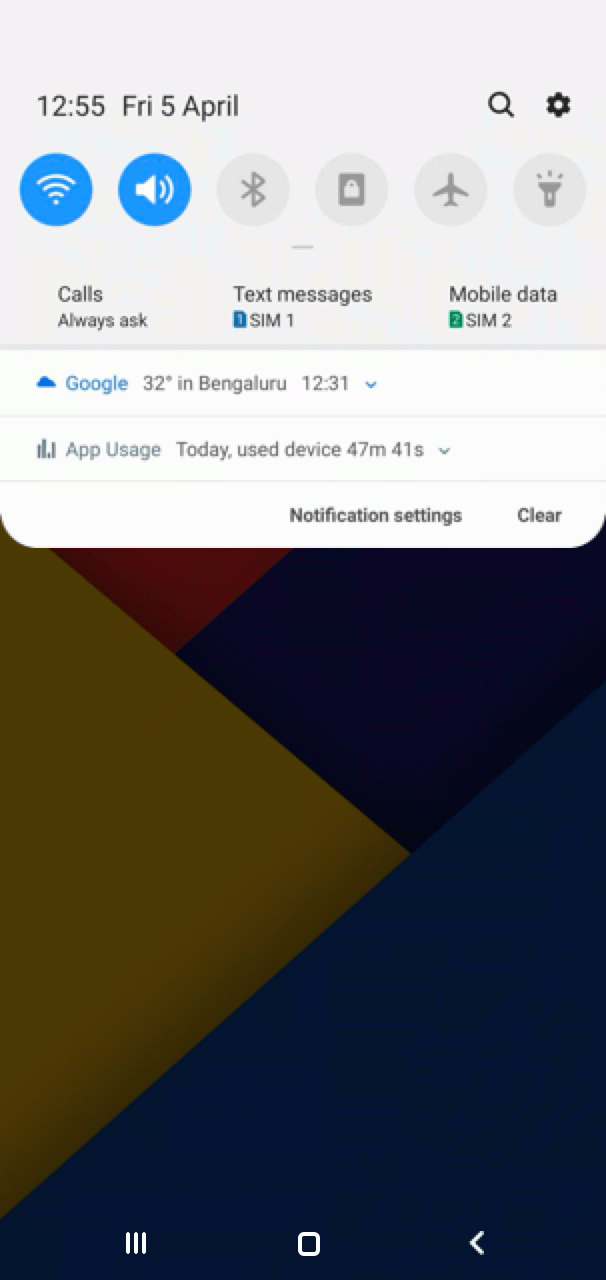The height and width of the screenshot is (1280, 606).
Task: Turn off Wi-Fi
Action: (x=56, y=189)
